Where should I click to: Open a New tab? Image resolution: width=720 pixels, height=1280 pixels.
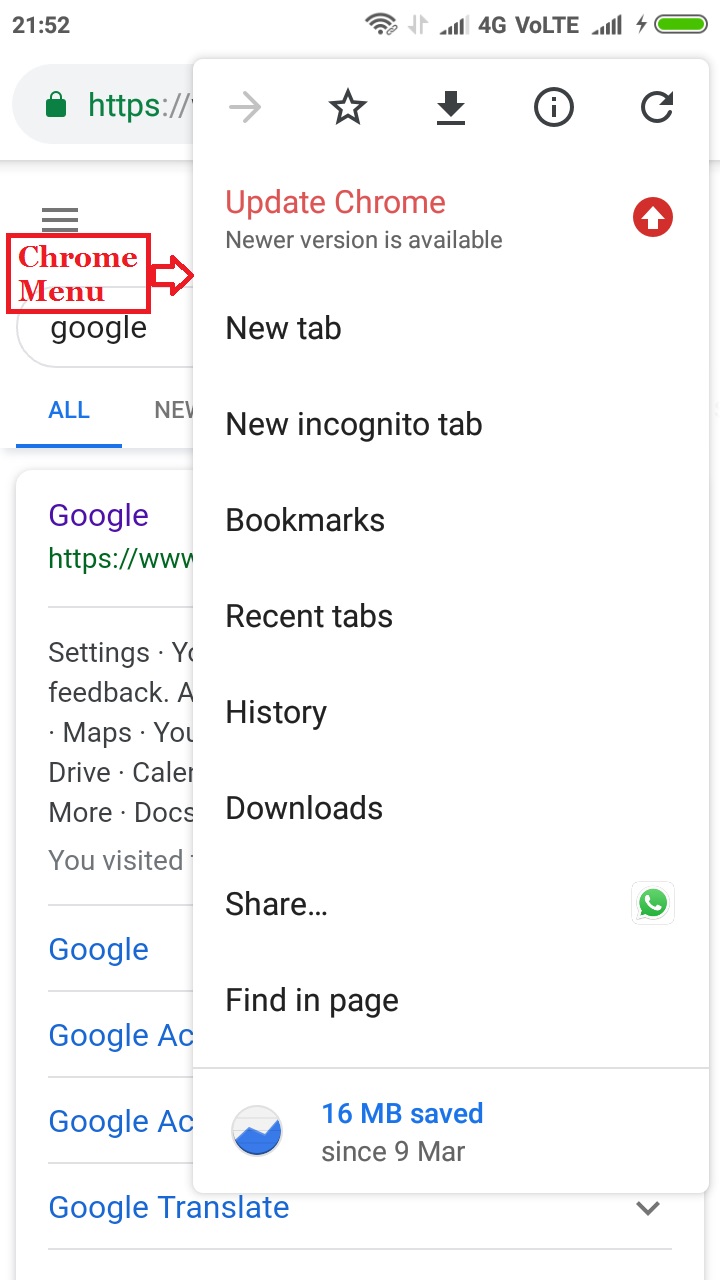(284, 328)
